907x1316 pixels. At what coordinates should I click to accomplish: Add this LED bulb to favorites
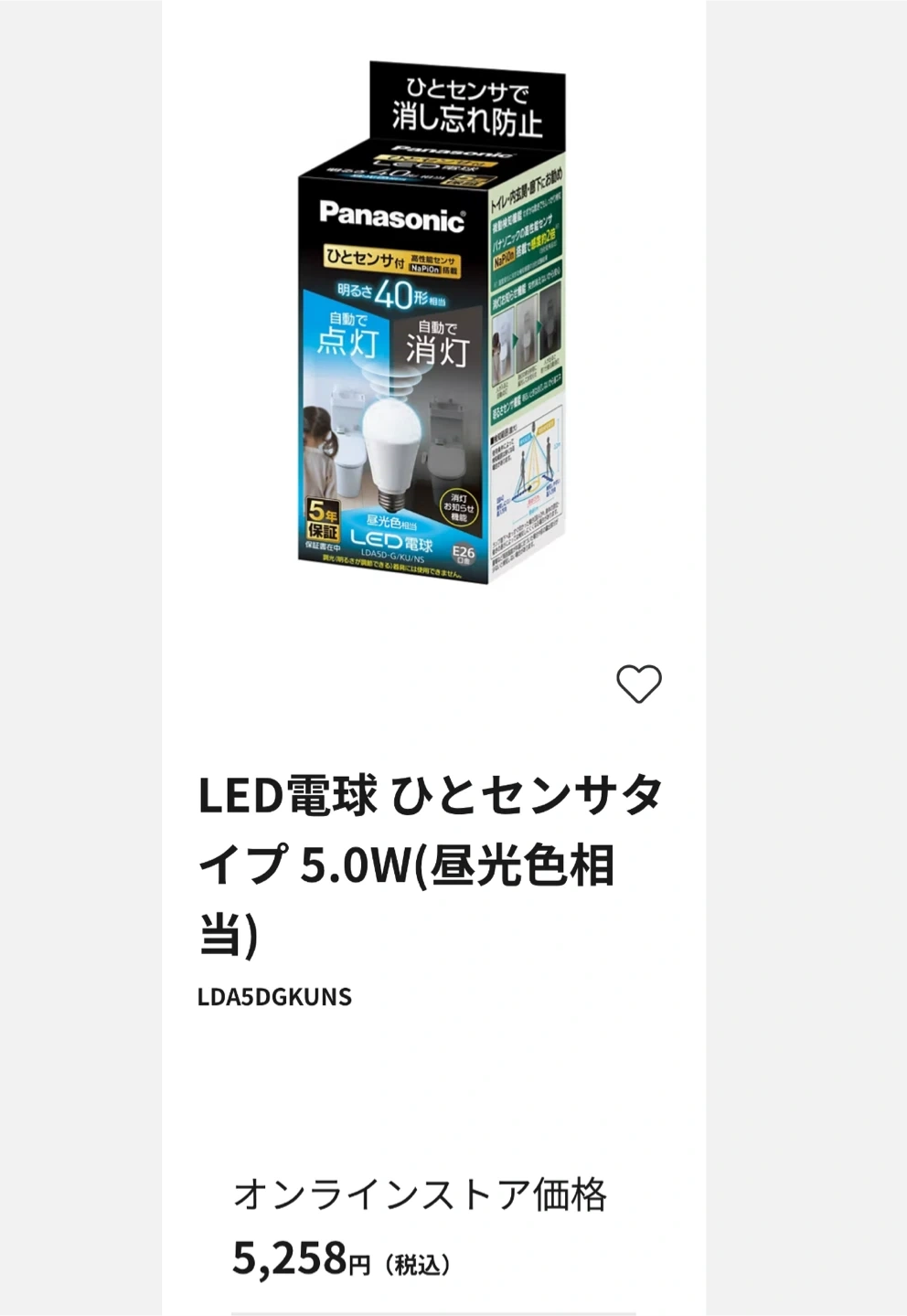pos(638,684)
